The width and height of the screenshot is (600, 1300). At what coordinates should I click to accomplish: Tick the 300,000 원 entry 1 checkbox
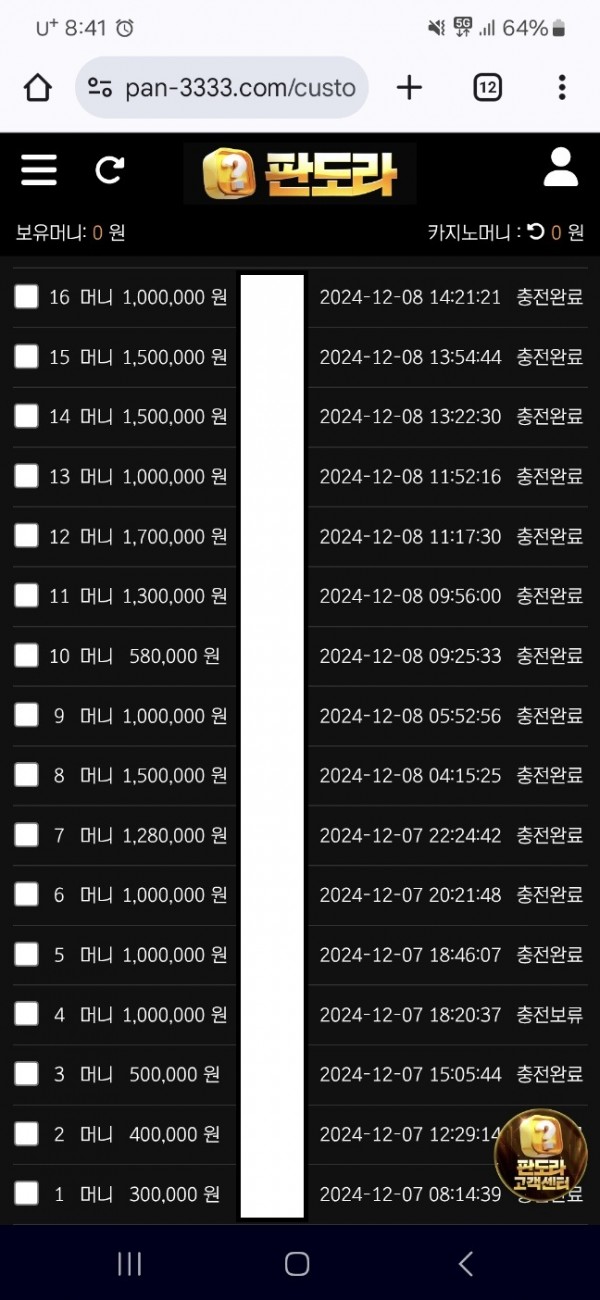[x=27, y=1193]
